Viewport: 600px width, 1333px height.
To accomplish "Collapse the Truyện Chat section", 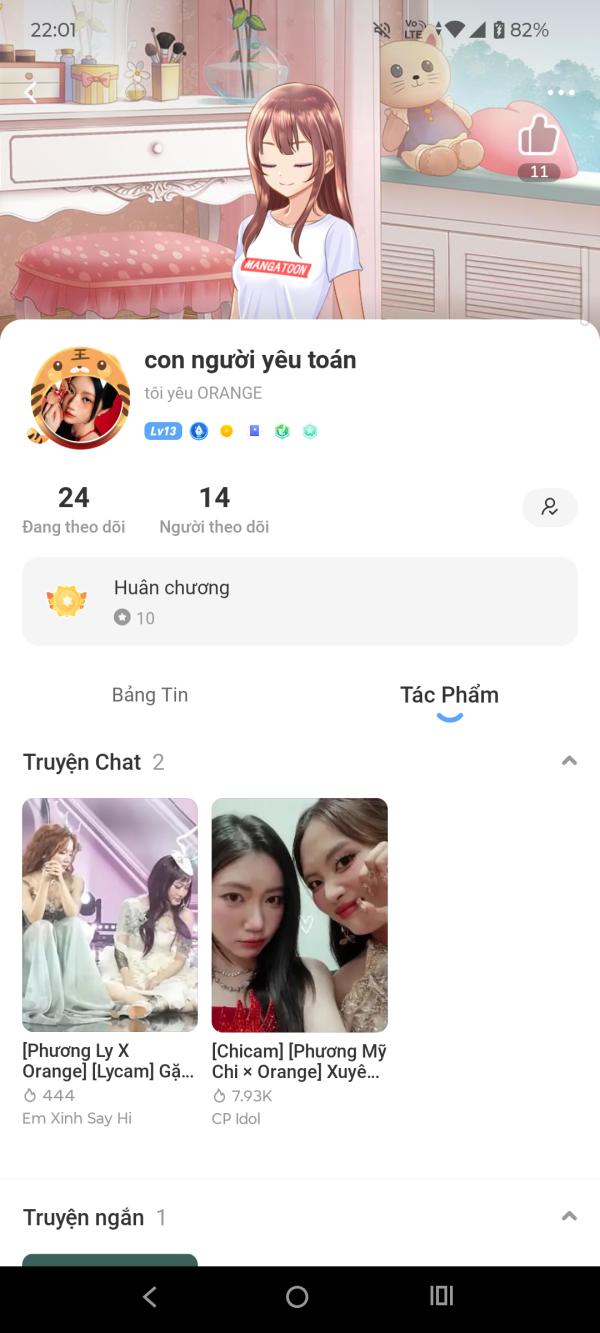I will (569, 761).
